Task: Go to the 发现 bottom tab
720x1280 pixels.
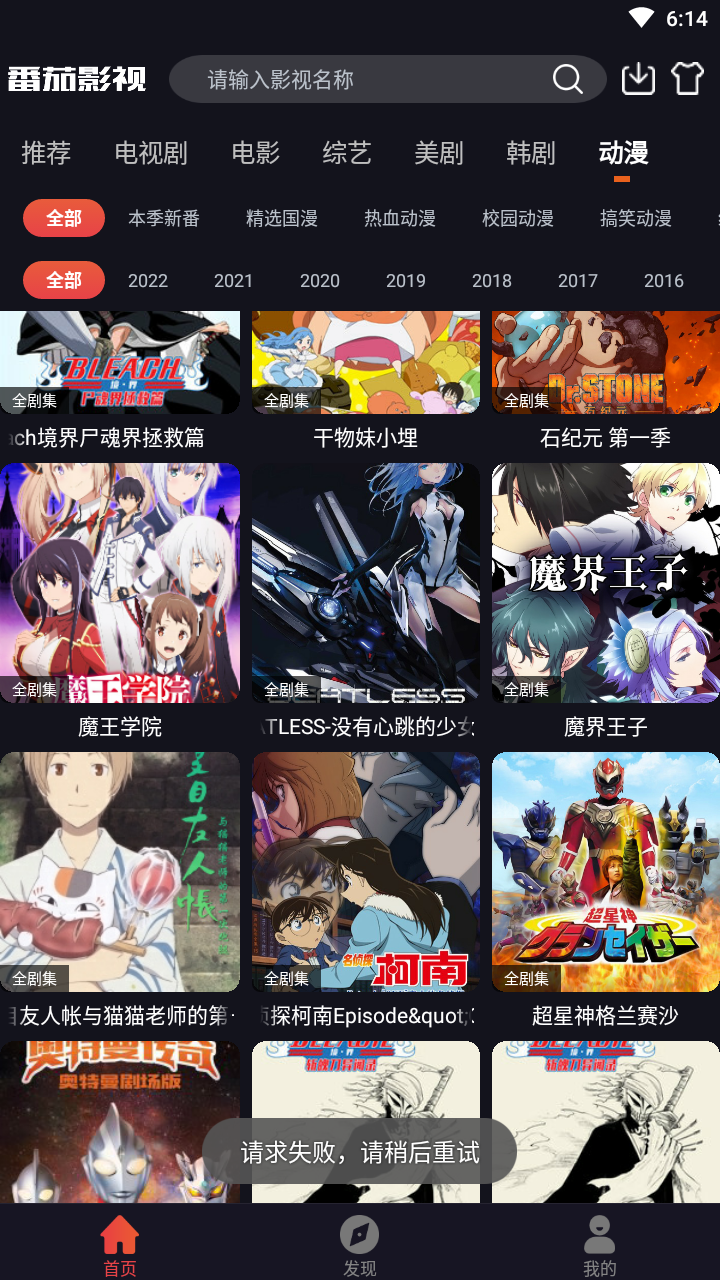Action: (x=360, y=1246)
